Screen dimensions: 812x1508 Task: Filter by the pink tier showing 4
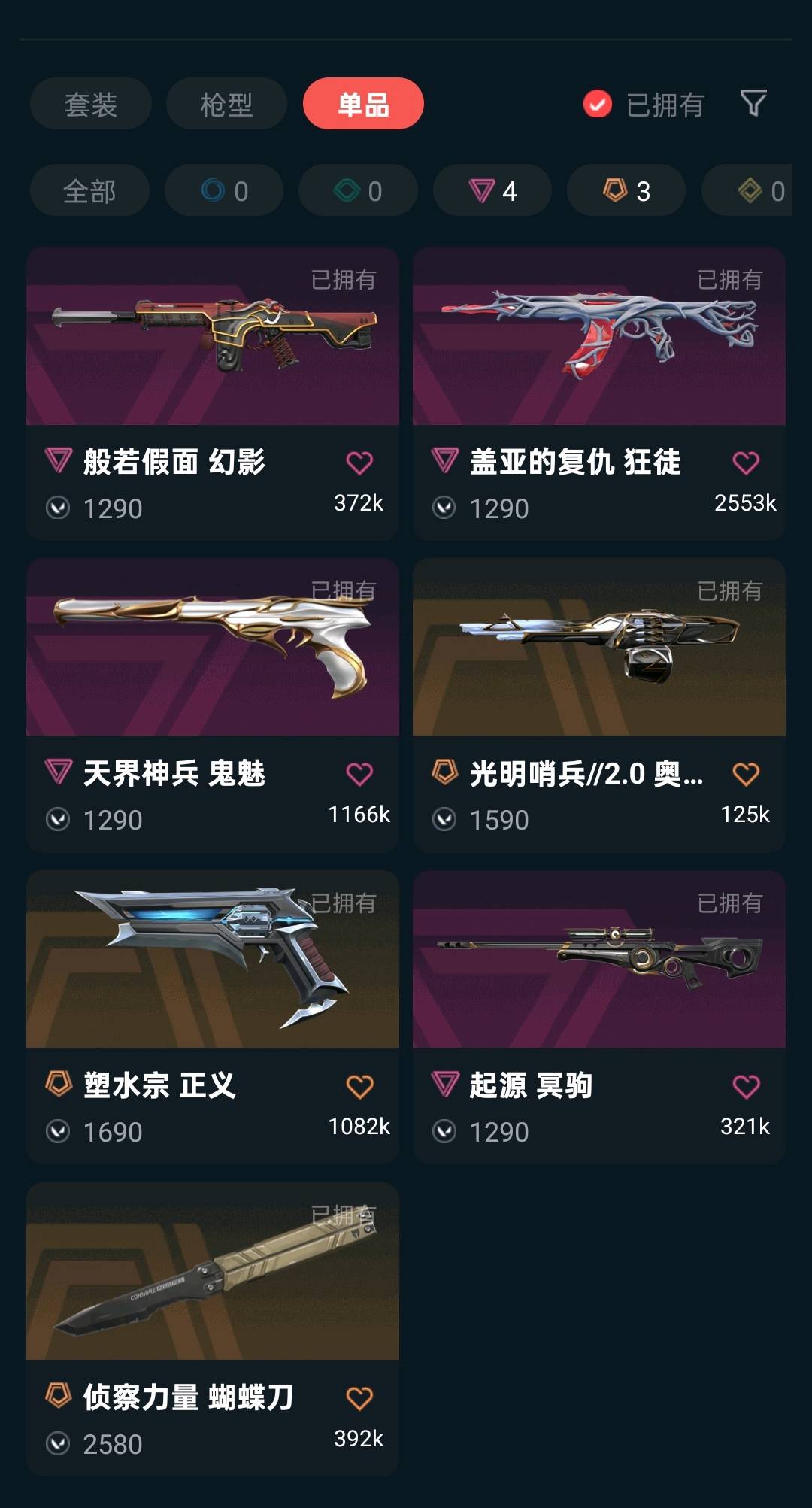(492, 191)
